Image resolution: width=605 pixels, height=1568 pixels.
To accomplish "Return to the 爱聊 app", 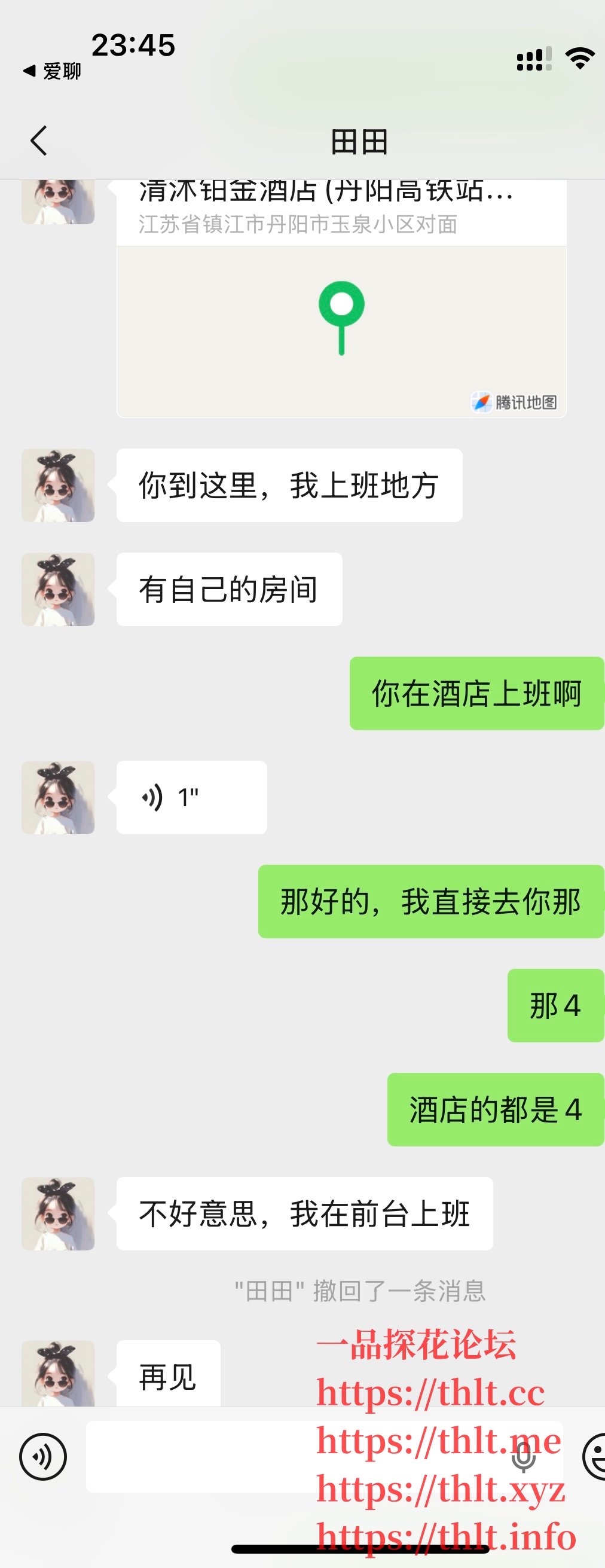I will [53, 71].
